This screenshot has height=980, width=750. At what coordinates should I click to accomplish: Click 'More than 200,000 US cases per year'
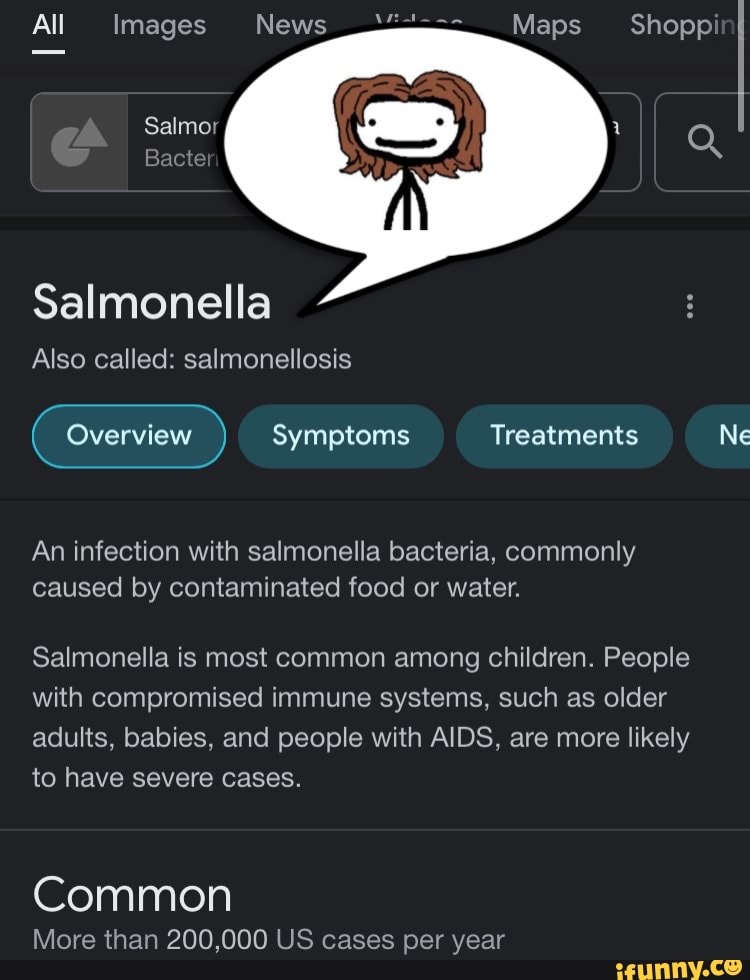267,939
